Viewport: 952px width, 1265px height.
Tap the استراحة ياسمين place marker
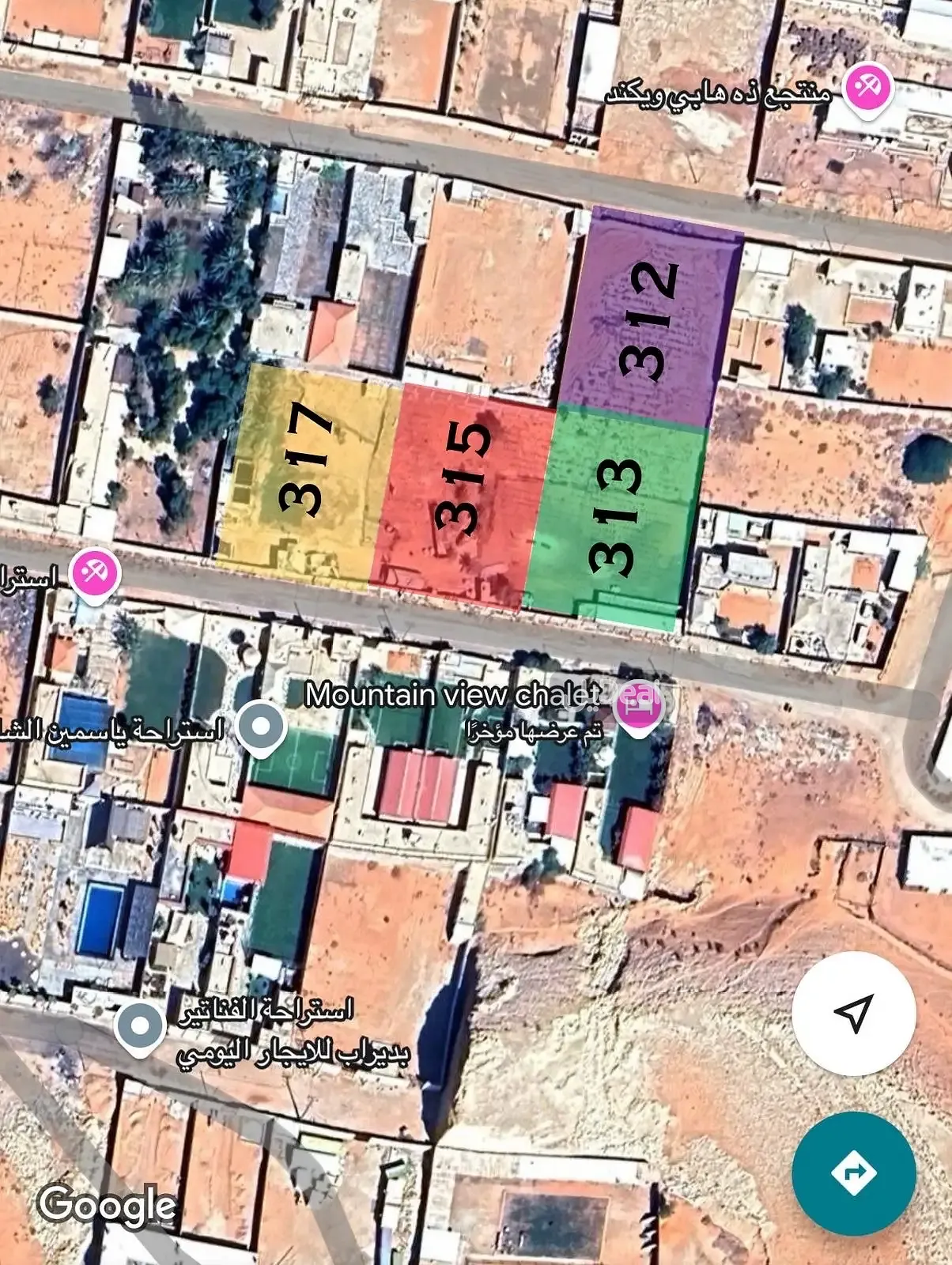pos(262,726)
